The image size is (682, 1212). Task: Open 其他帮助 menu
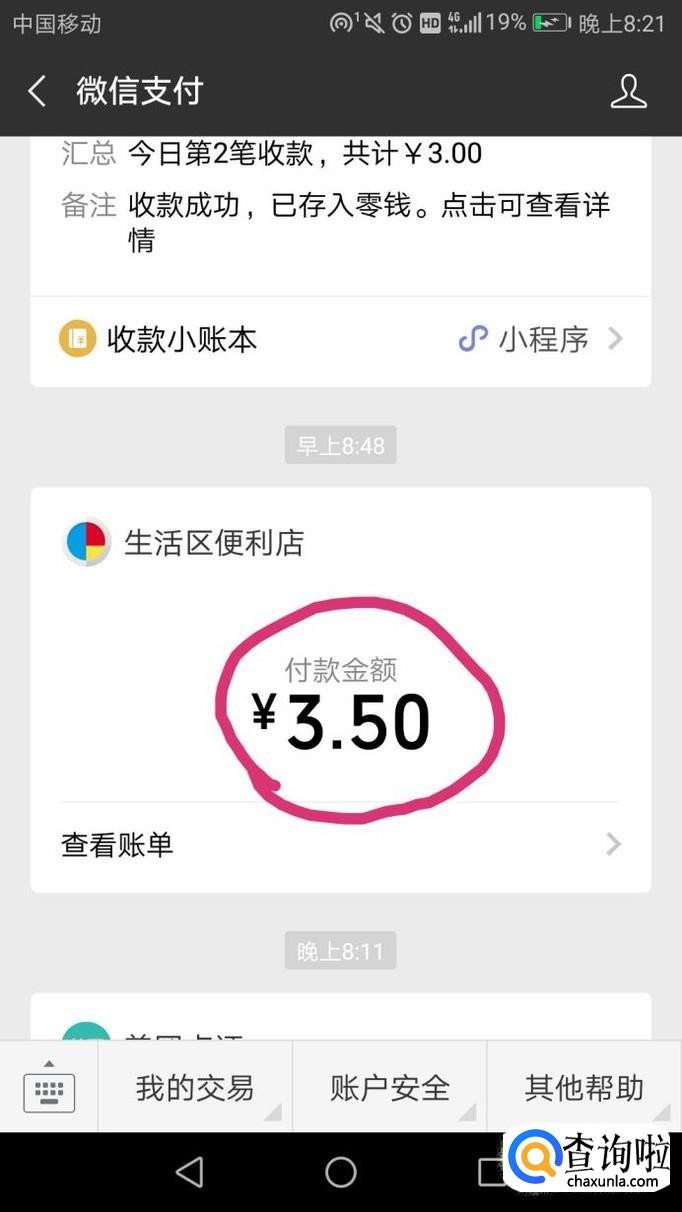584,1087
